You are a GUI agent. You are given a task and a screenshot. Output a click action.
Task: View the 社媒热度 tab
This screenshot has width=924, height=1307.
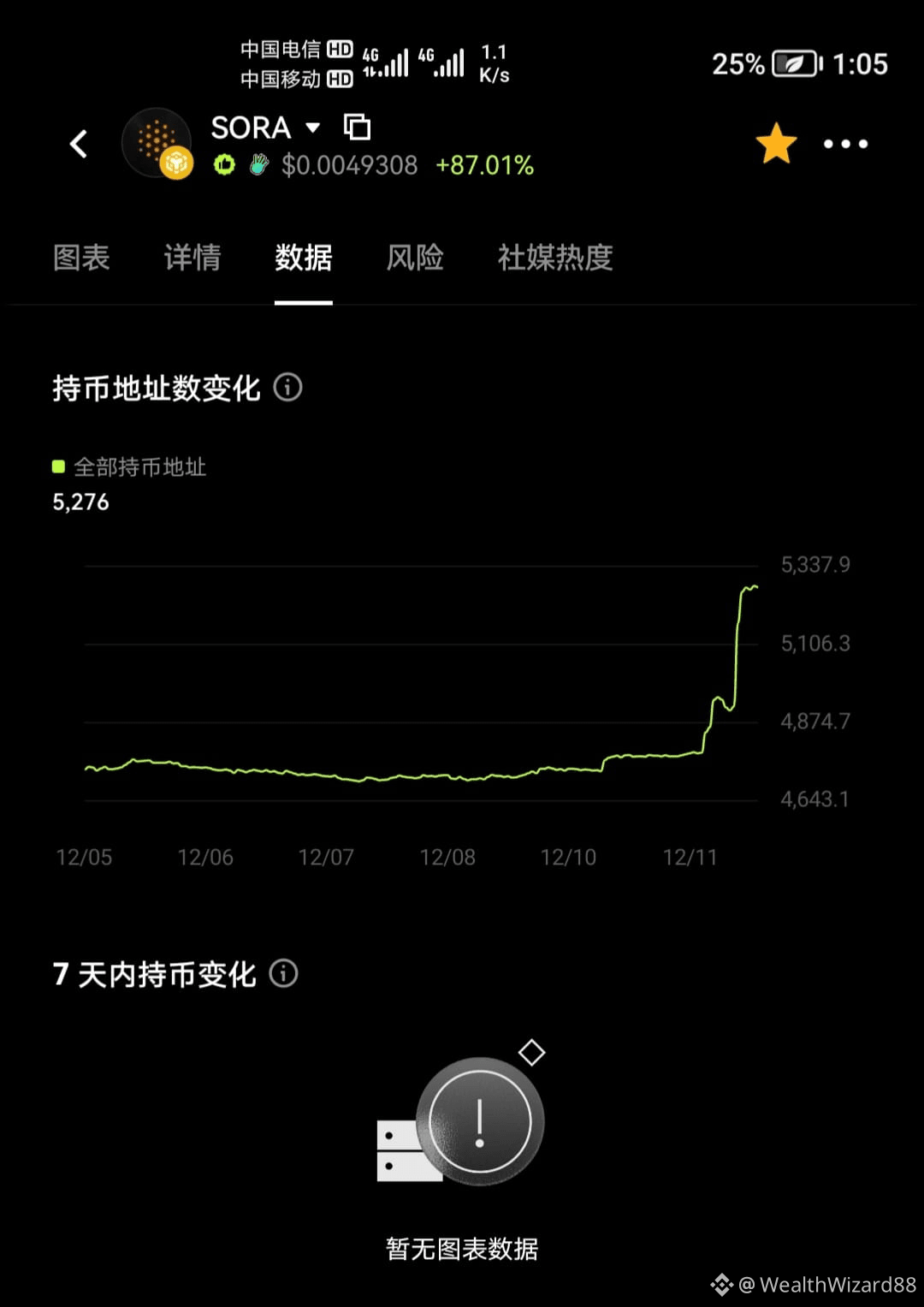(555, 258)
